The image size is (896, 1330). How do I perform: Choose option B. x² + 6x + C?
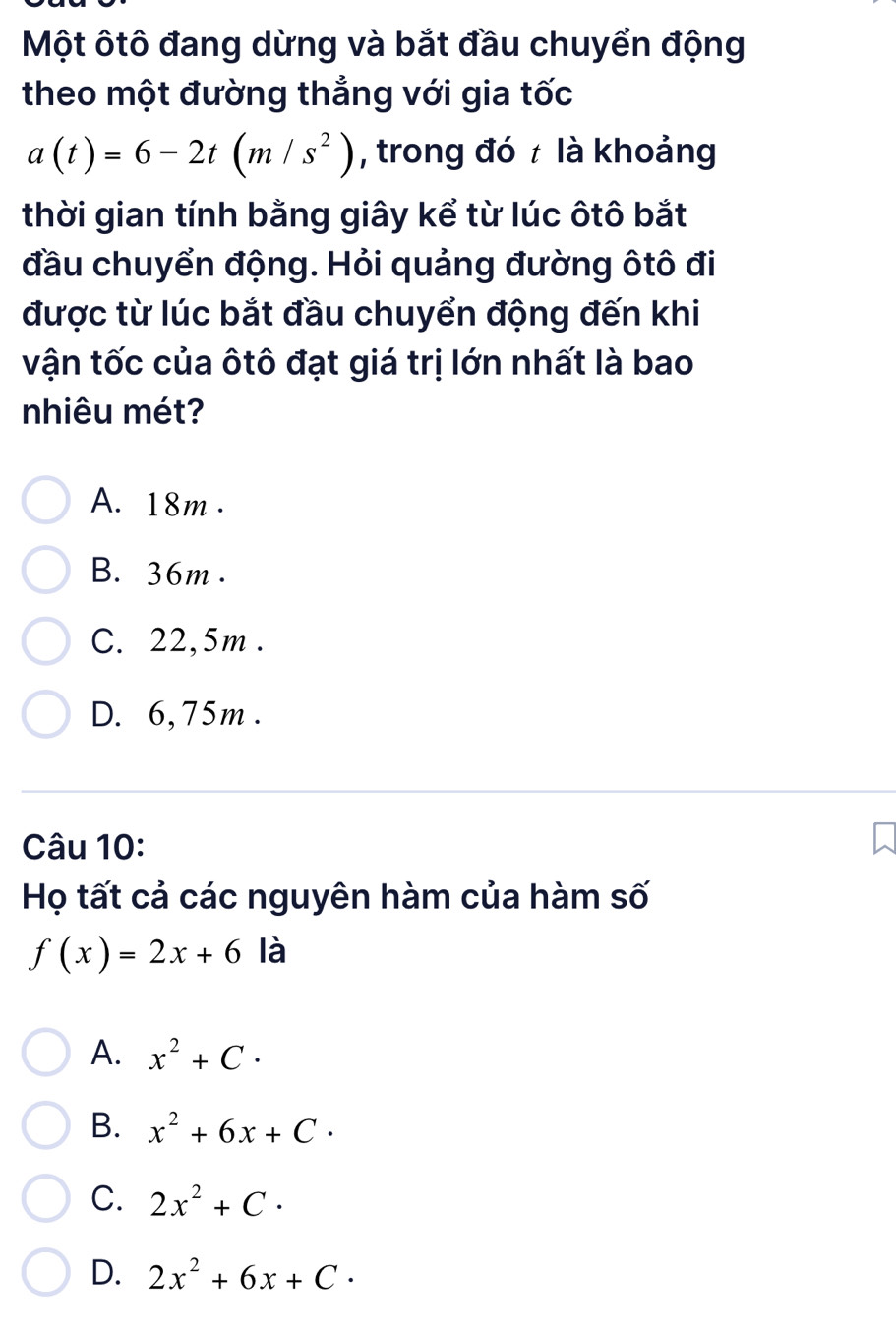pyautogui.click(x=46, y=1126)
